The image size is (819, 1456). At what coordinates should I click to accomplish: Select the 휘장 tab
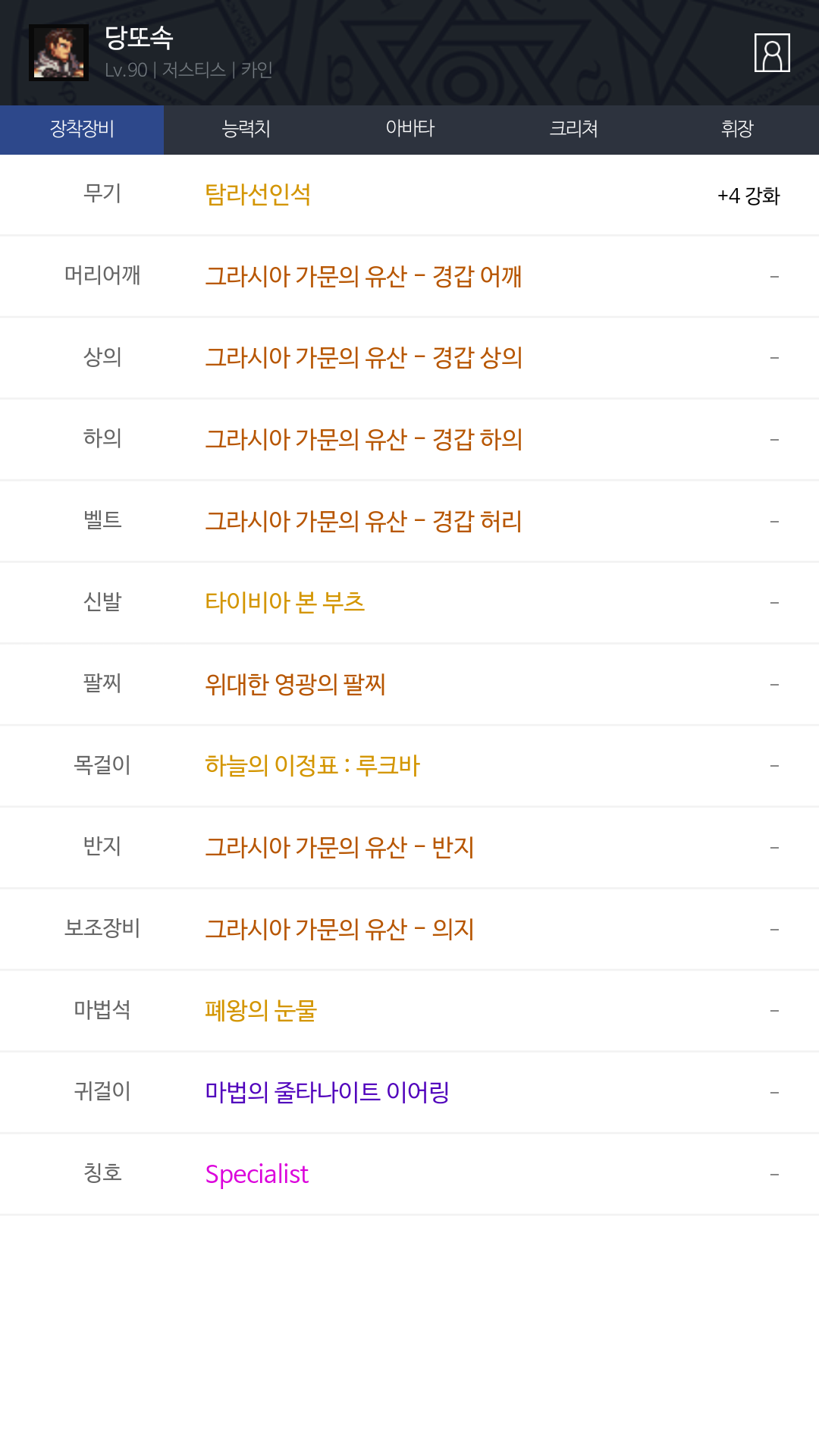click(x=737, y=129)
